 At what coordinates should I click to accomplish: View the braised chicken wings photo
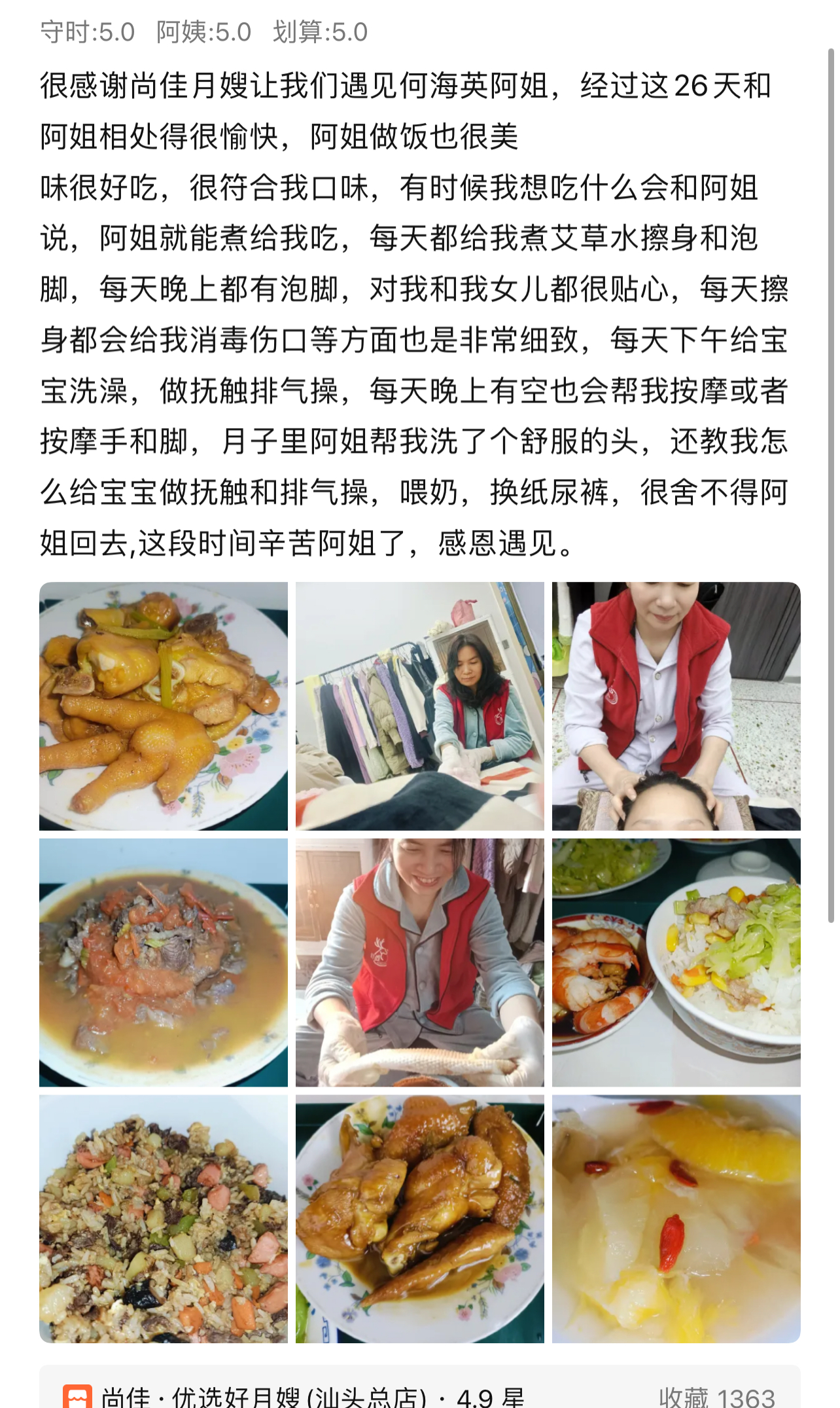(419, 1219)
